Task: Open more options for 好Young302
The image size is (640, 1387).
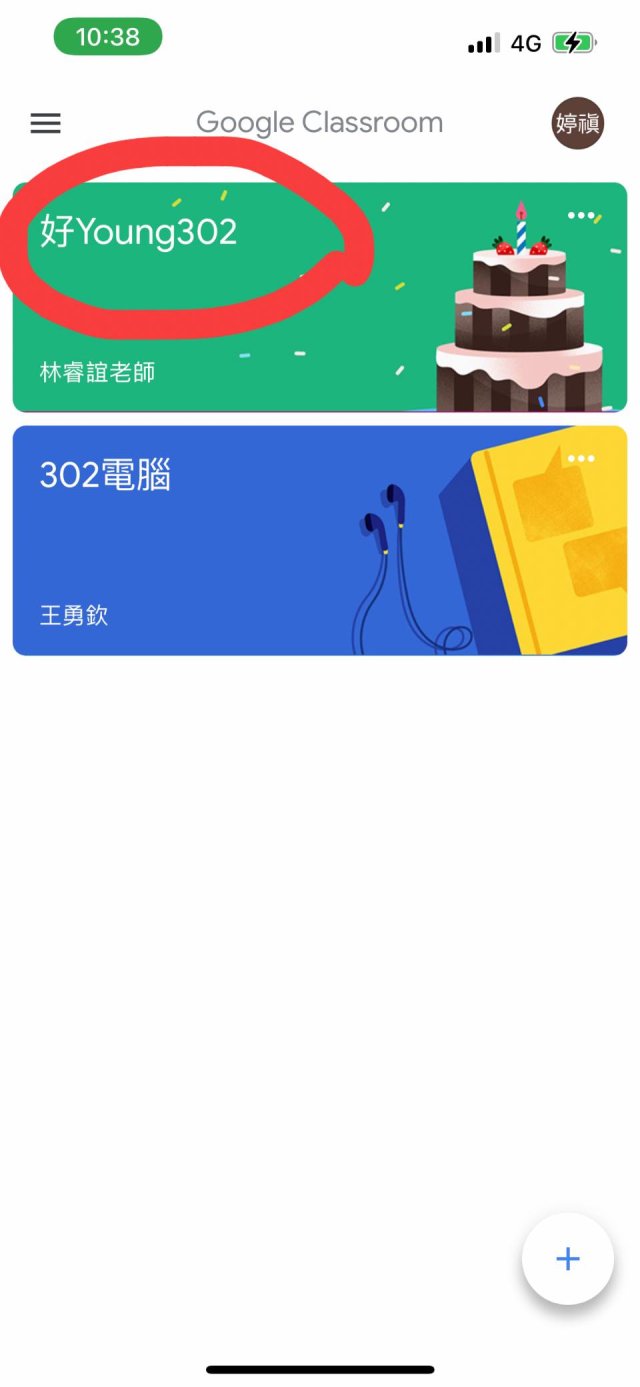Action: pyautogui.click(x=581, y=215)
